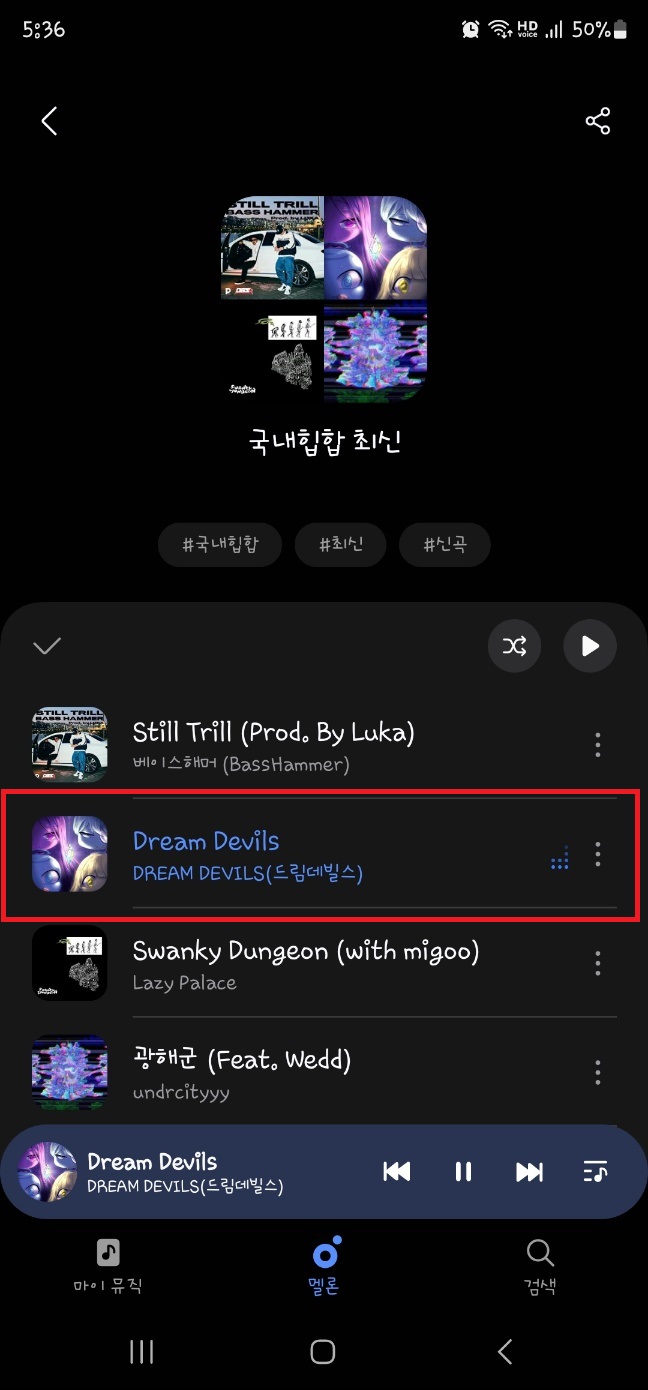Pause the current song
This screenshot has height=1390, width=648.
pyautogui.click(x=463, y=1172)
